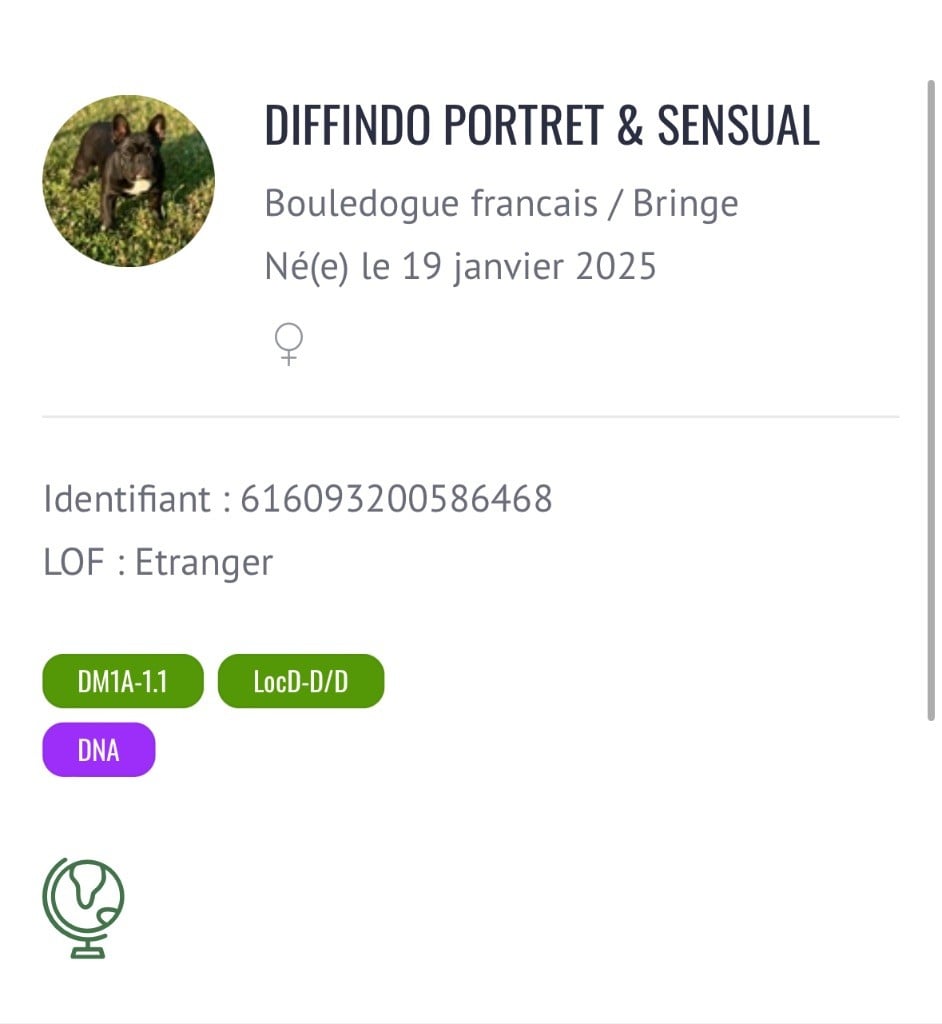
Task: Open the purple DNA badge
Action: (99, 750)
